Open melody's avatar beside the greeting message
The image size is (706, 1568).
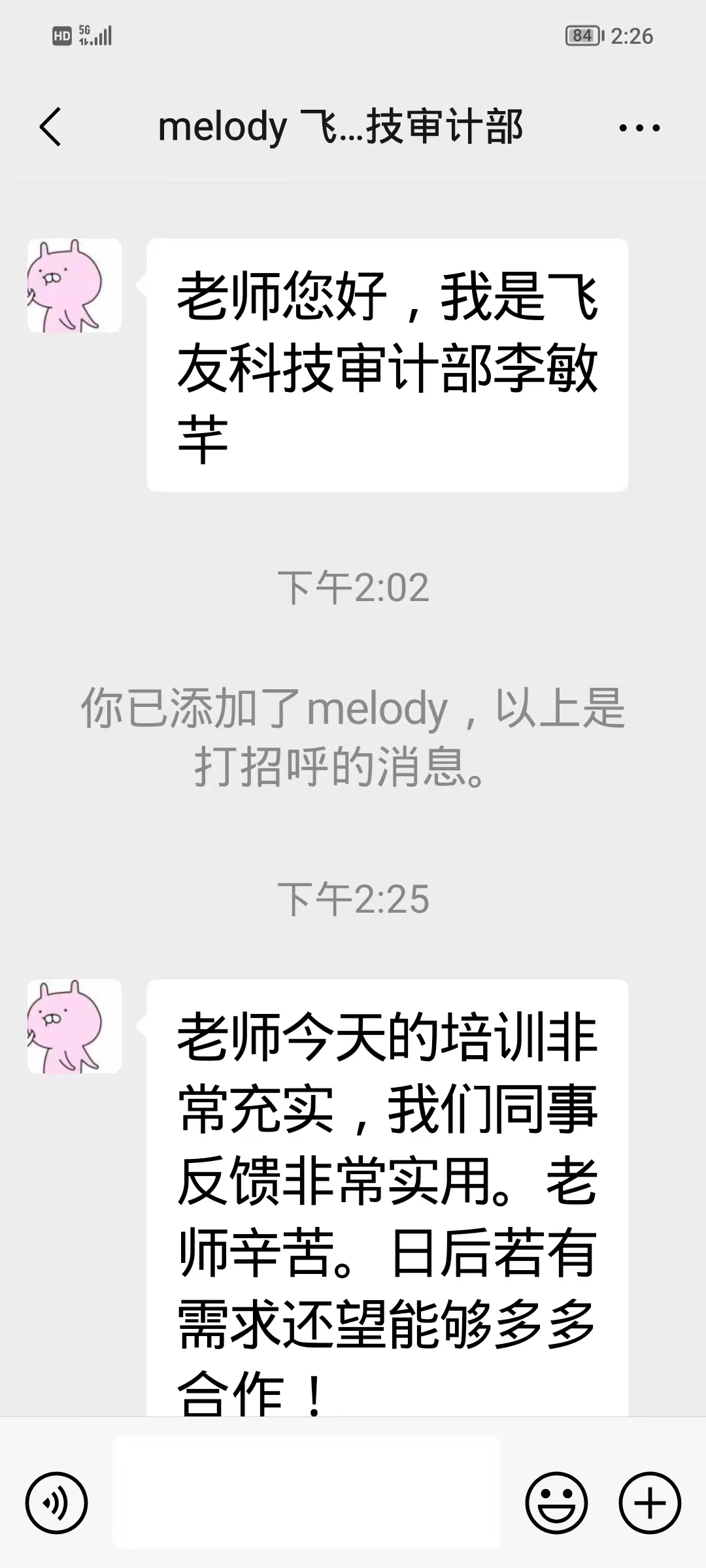75,286
